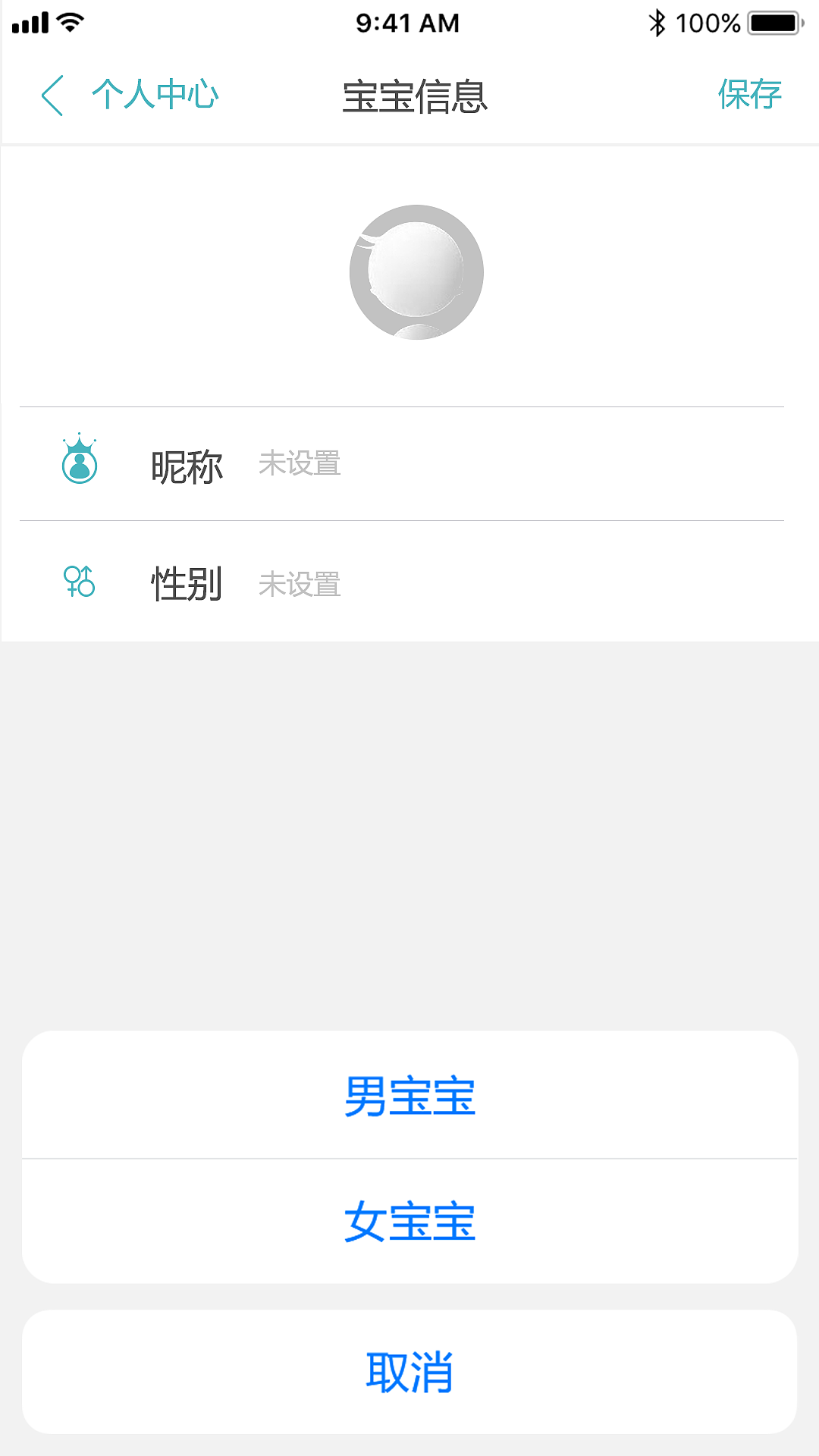Tap the dimmed background above the action sheet
The image size is (819, 1456).
[409, 834]
